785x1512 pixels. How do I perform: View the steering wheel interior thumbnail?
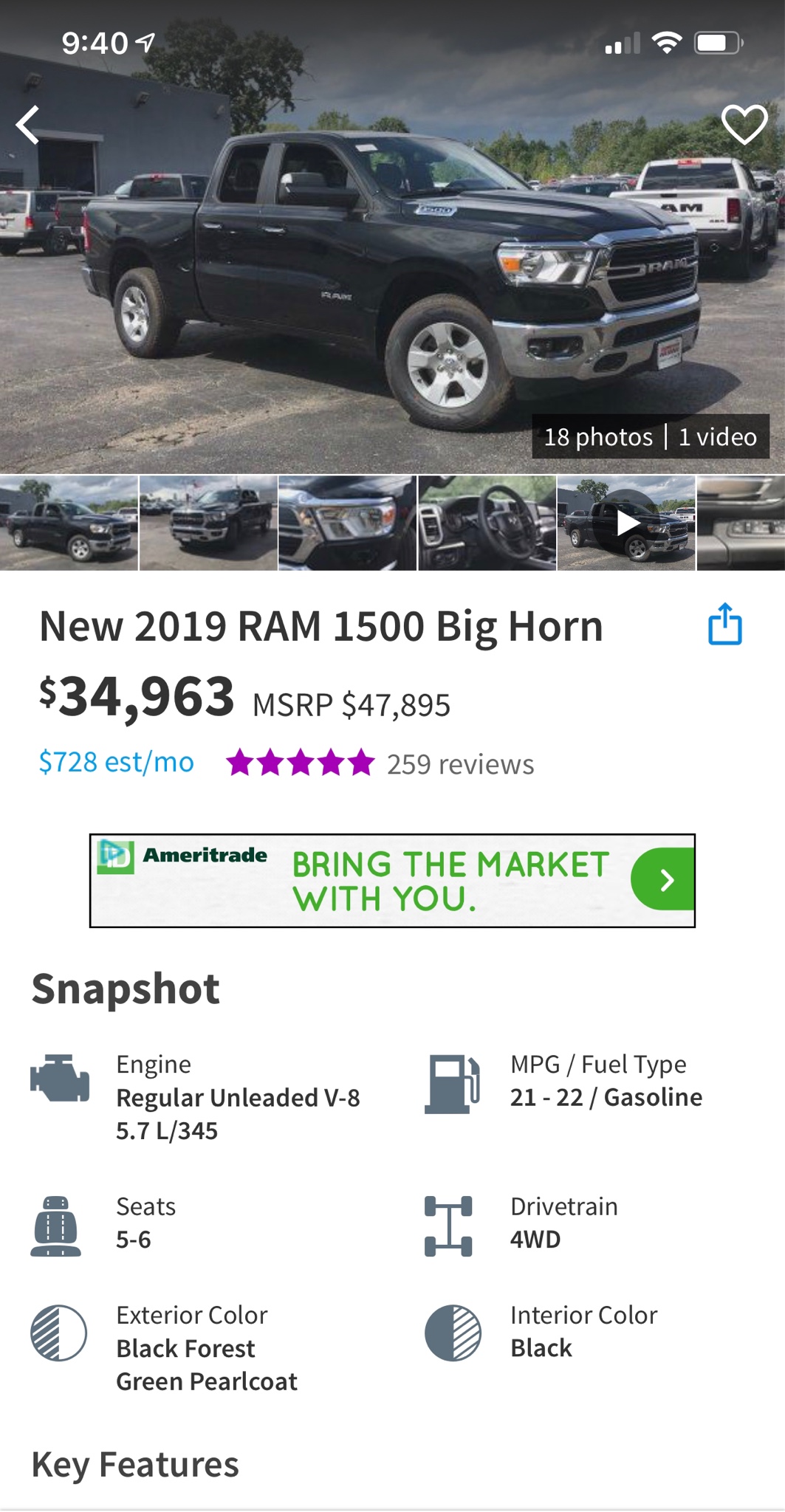tap(487, 523)
